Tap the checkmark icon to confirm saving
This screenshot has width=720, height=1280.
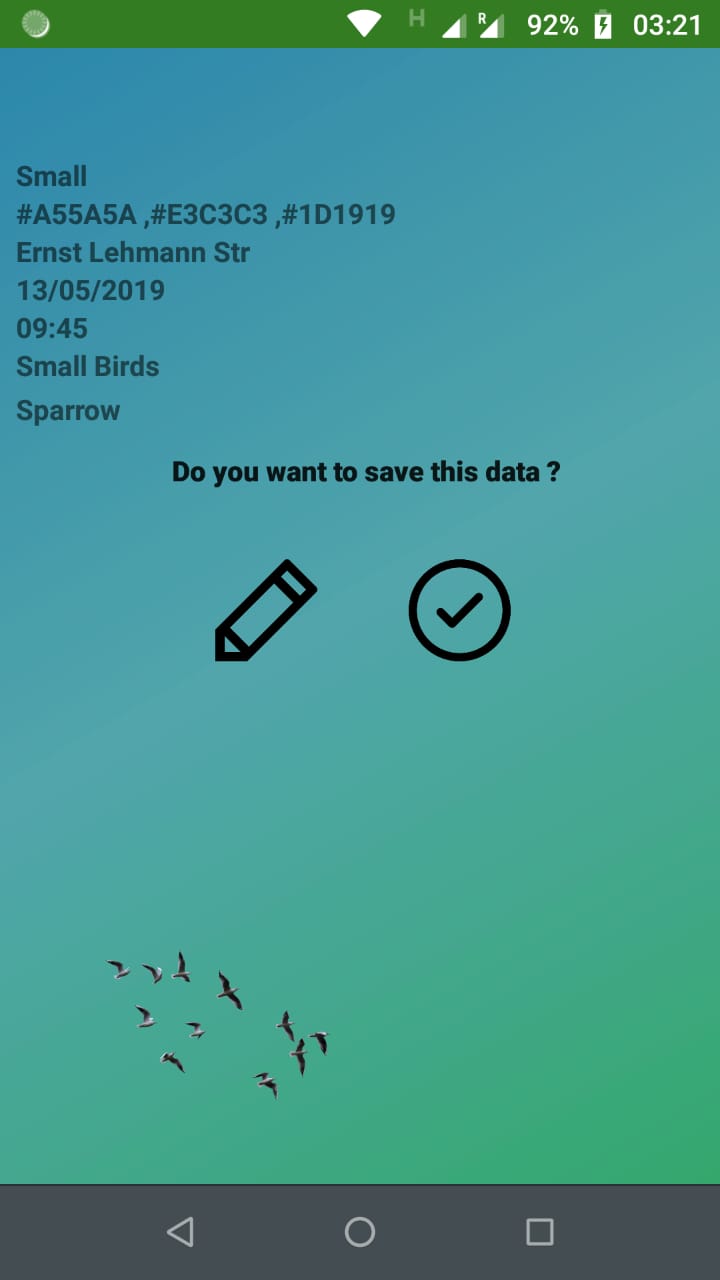[459, 610]
